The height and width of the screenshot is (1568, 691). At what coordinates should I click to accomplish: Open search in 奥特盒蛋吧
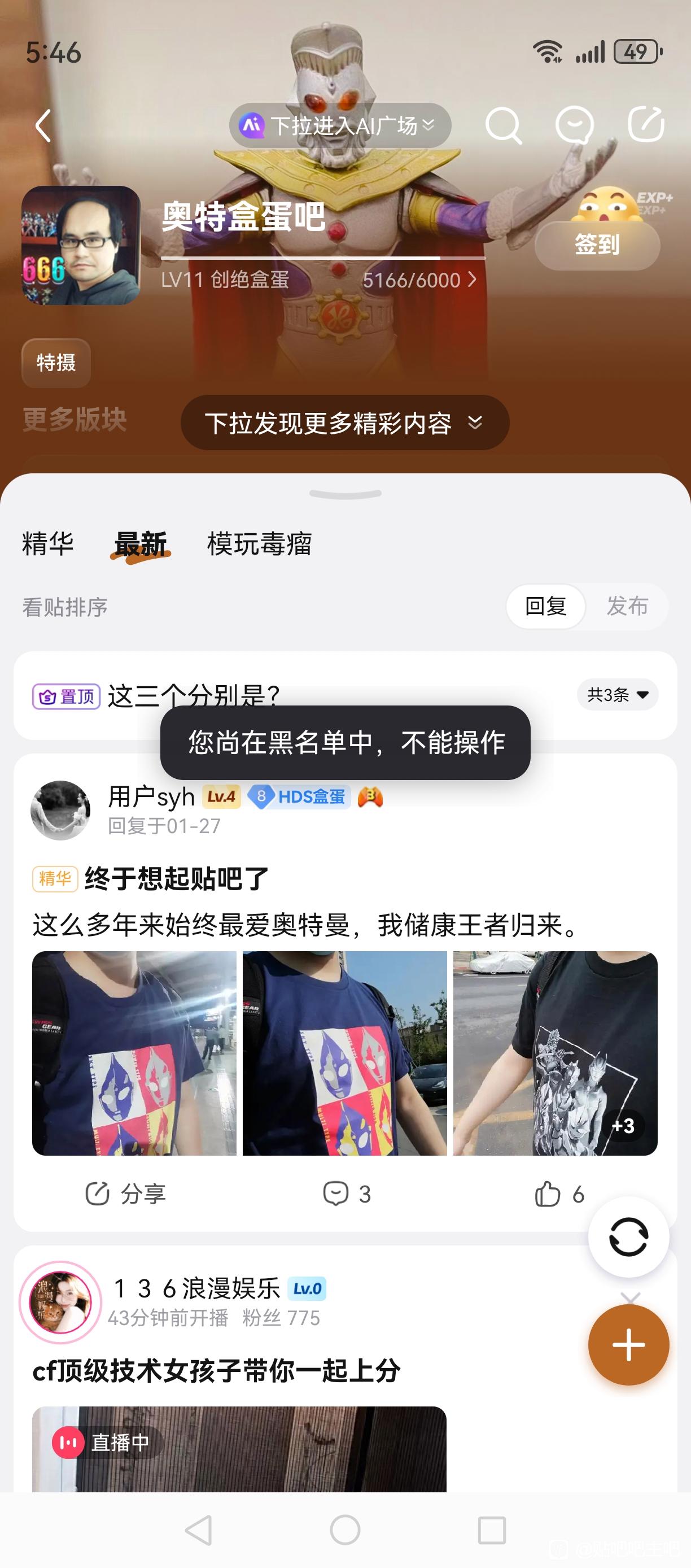(503, 126)
